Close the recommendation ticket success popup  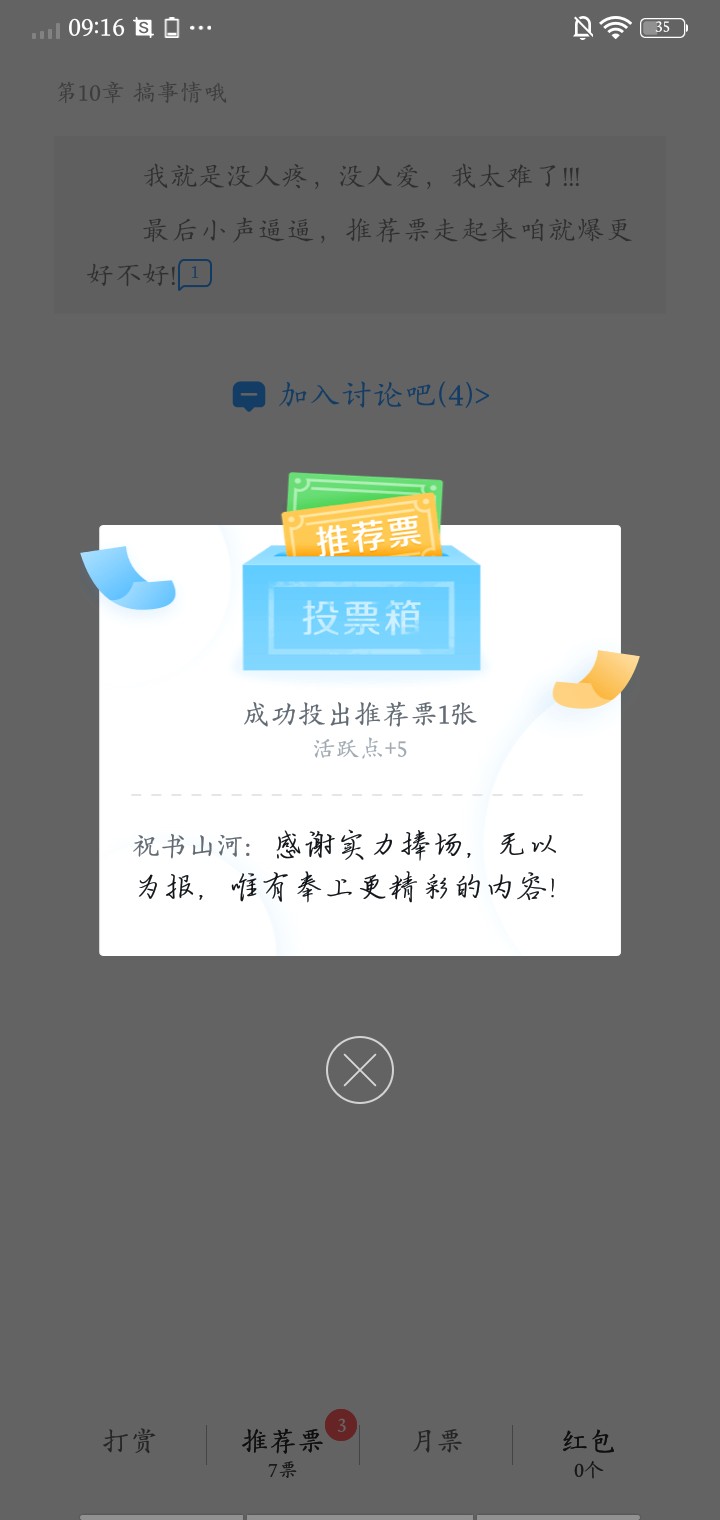(360, 1070)
